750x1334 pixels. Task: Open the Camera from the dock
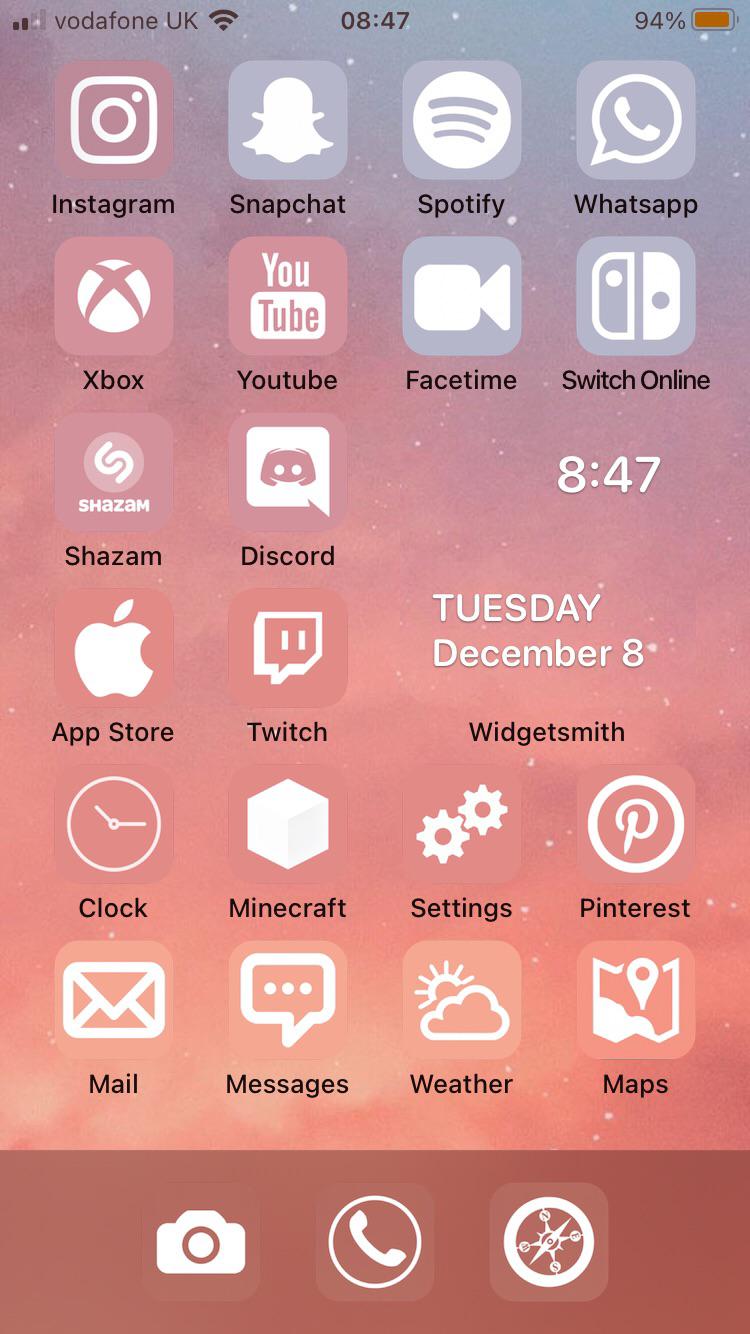(201, 1243)
